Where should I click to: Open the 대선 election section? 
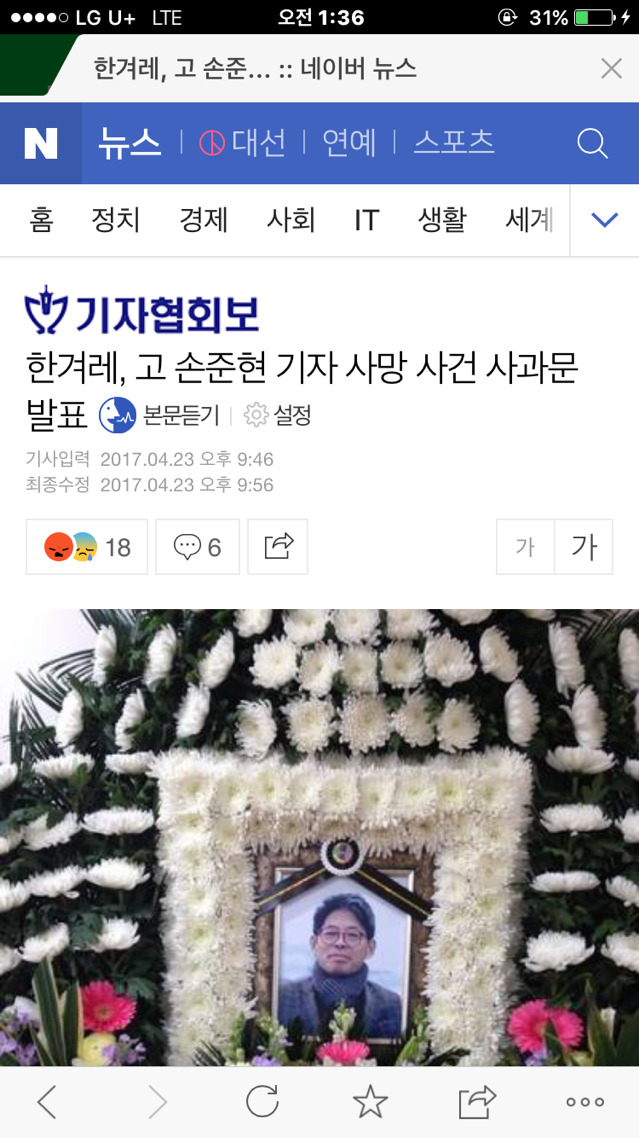click(x=243, y=143)
